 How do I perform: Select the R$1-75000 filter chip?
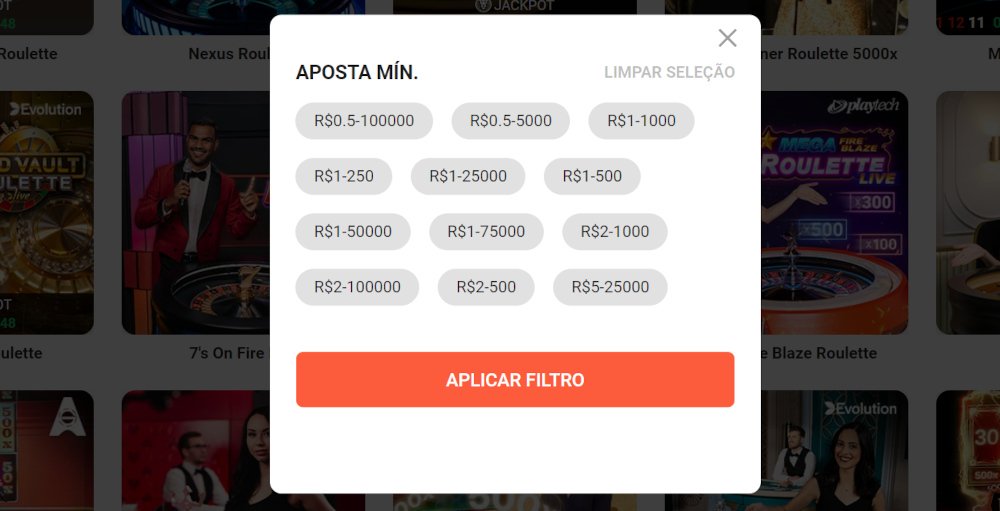(486, 232)
